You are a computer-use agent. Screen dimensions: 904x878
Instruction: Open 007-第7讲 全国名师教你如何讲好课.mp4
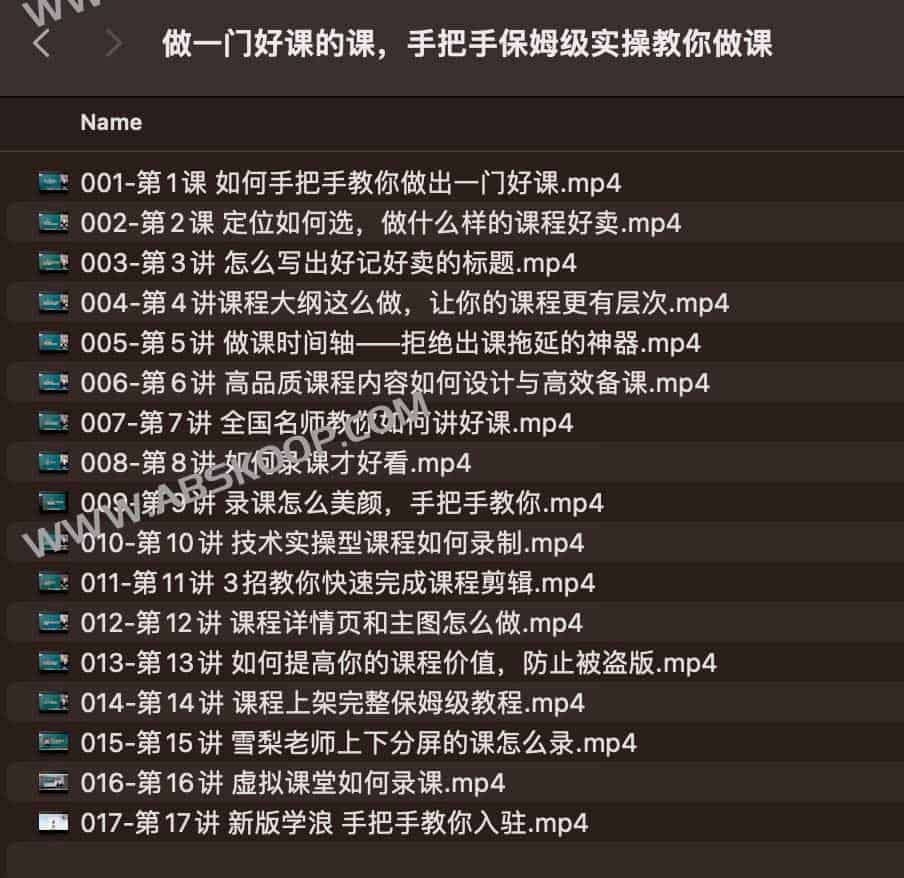coord(326,422)
